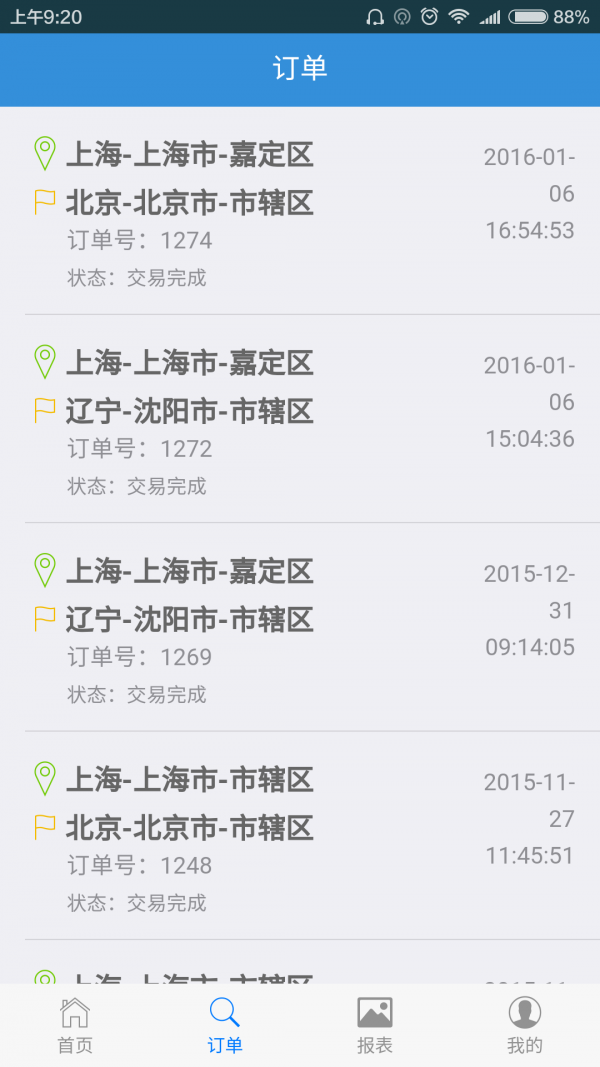Select the 订单 tab
Screen dimensions: 600x1067
(x=225, y=1025)
